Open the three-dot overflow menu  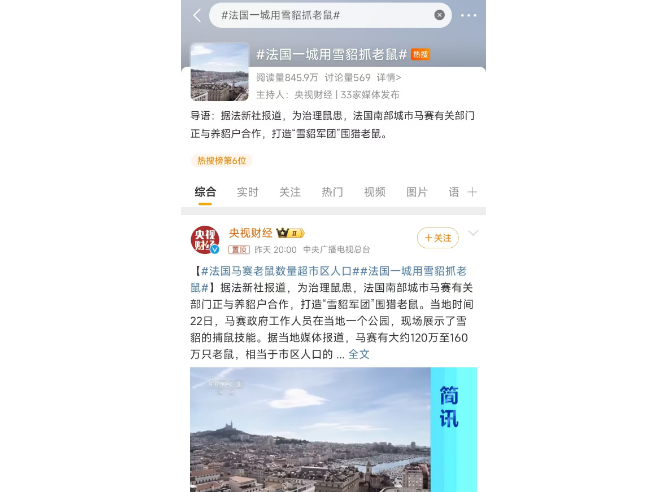pos(468,15)
